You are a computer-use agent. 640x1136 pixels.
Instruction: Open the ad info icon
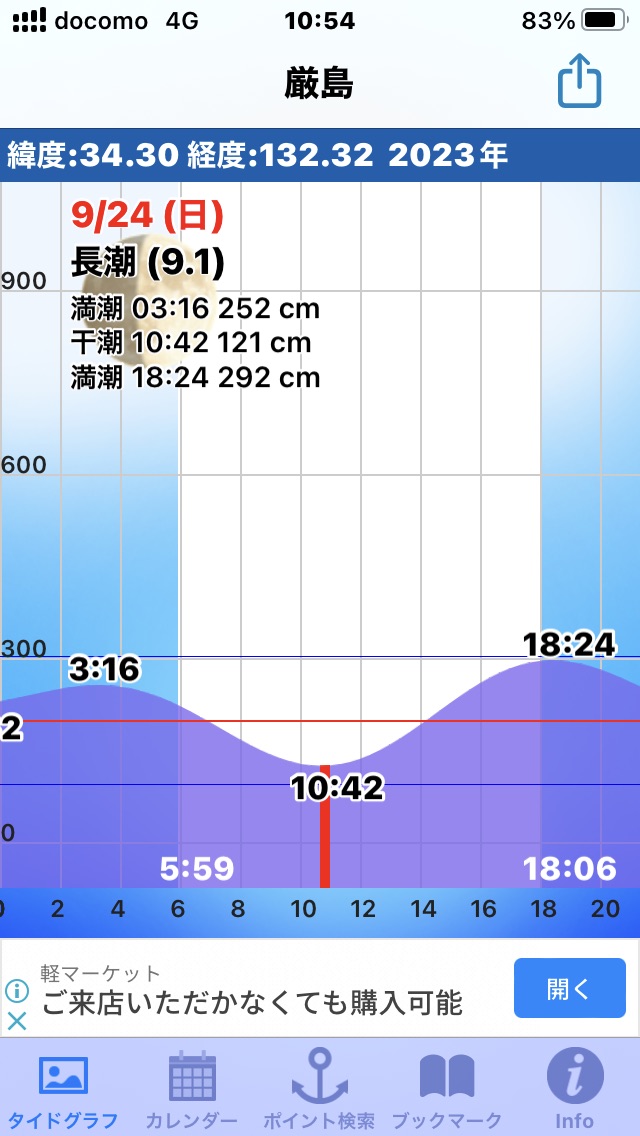tap(17, 991)
